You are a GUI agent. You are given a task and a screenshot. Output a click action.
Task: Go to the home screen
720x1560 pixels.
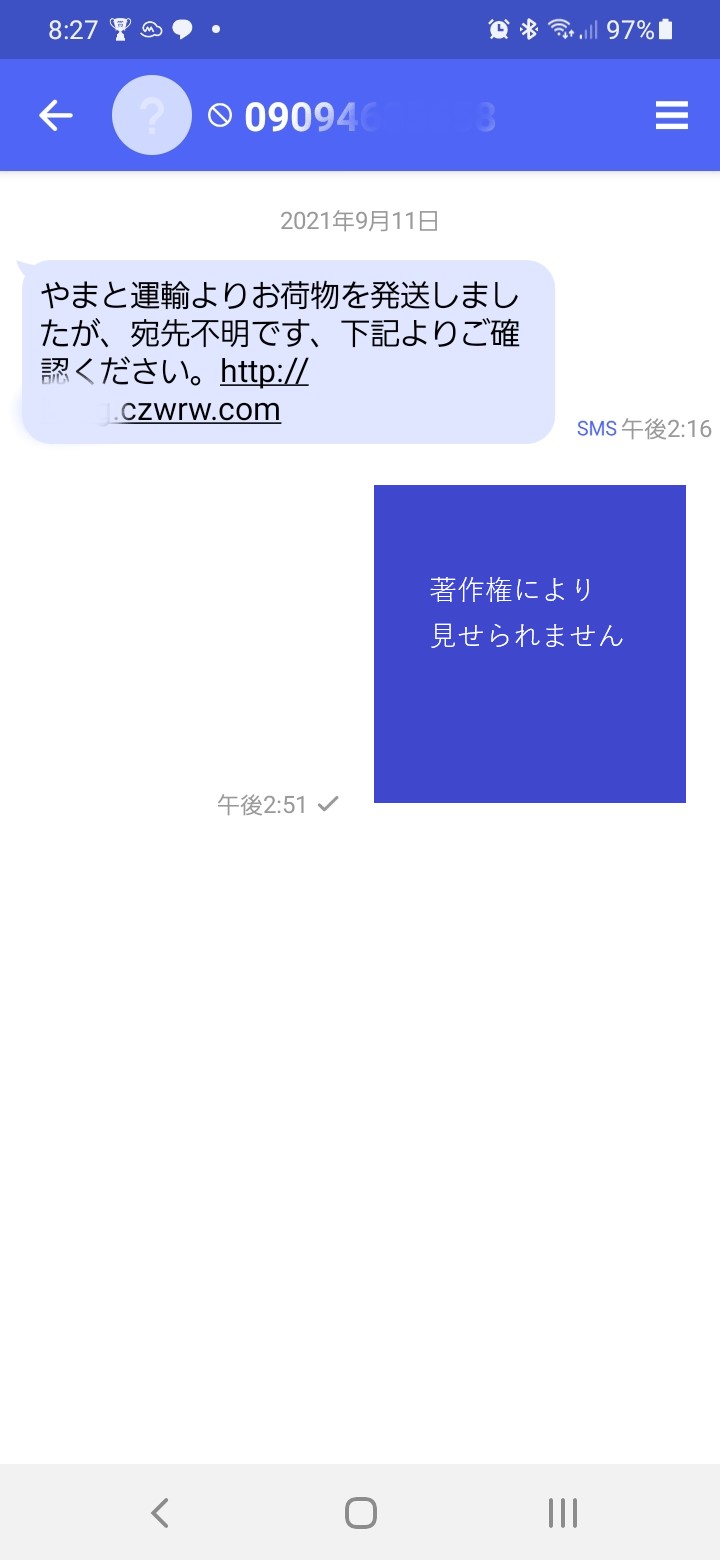[x=360, y=1513]
